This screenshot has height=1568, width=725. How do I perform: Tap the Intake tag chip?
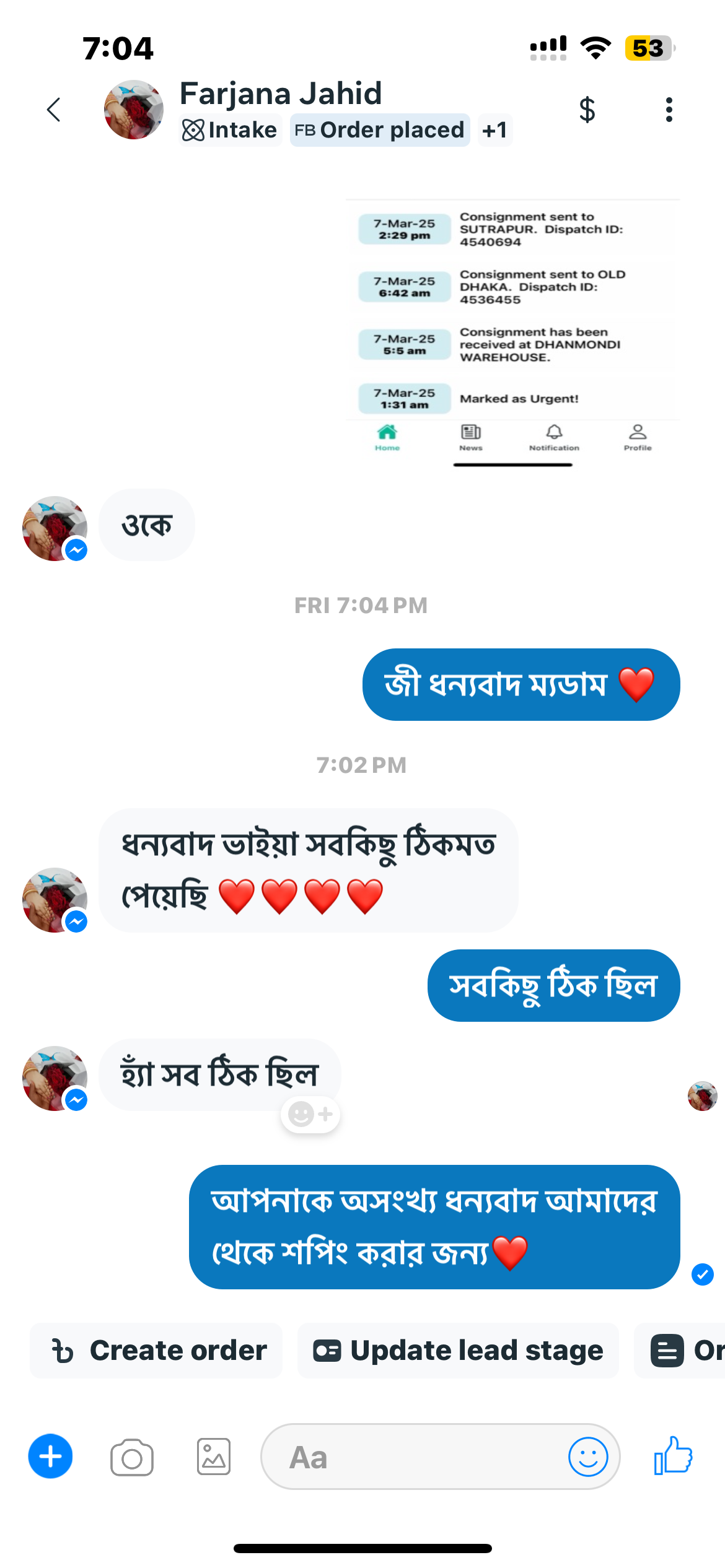230,130
